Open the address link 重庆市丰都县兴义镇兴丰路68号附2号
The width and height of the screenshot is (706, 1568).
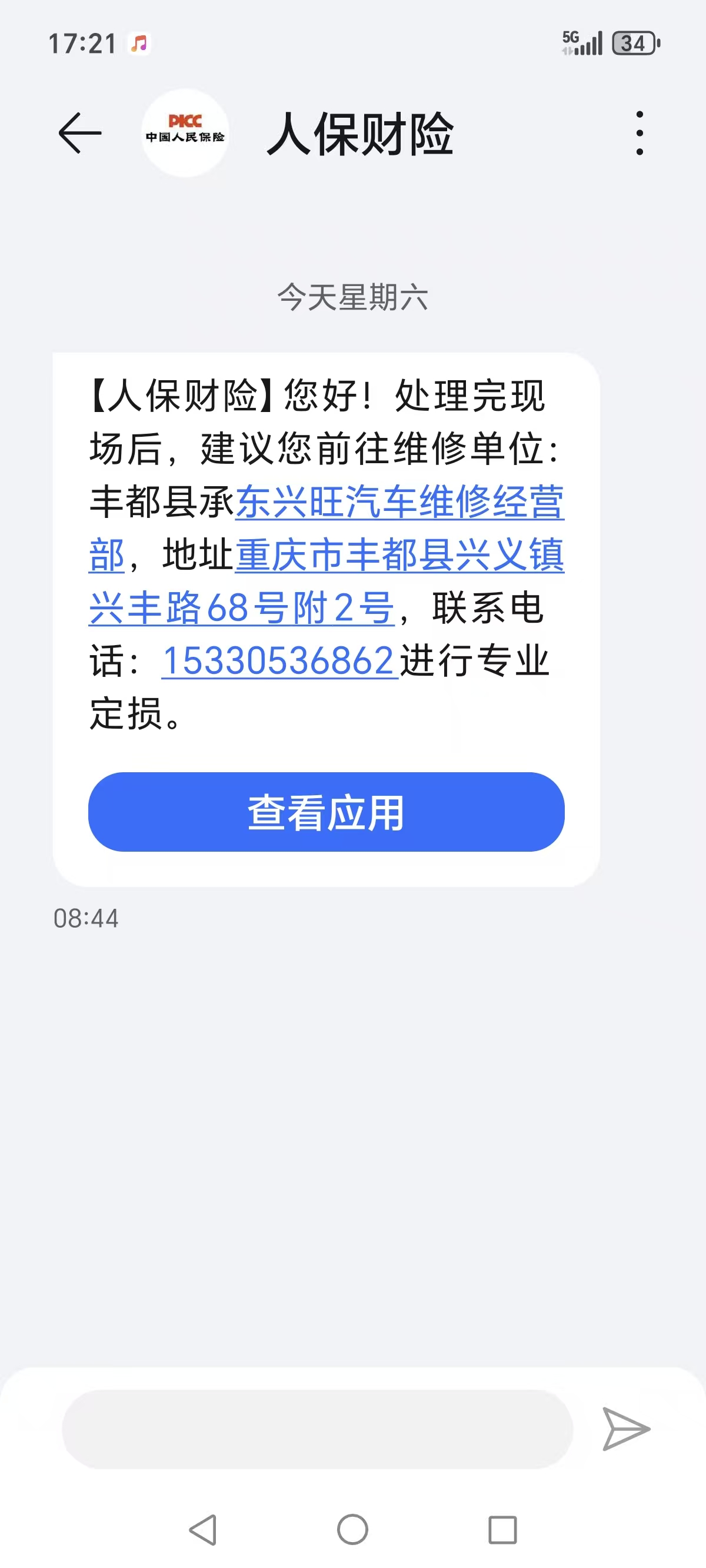click(x=399, y=556)
